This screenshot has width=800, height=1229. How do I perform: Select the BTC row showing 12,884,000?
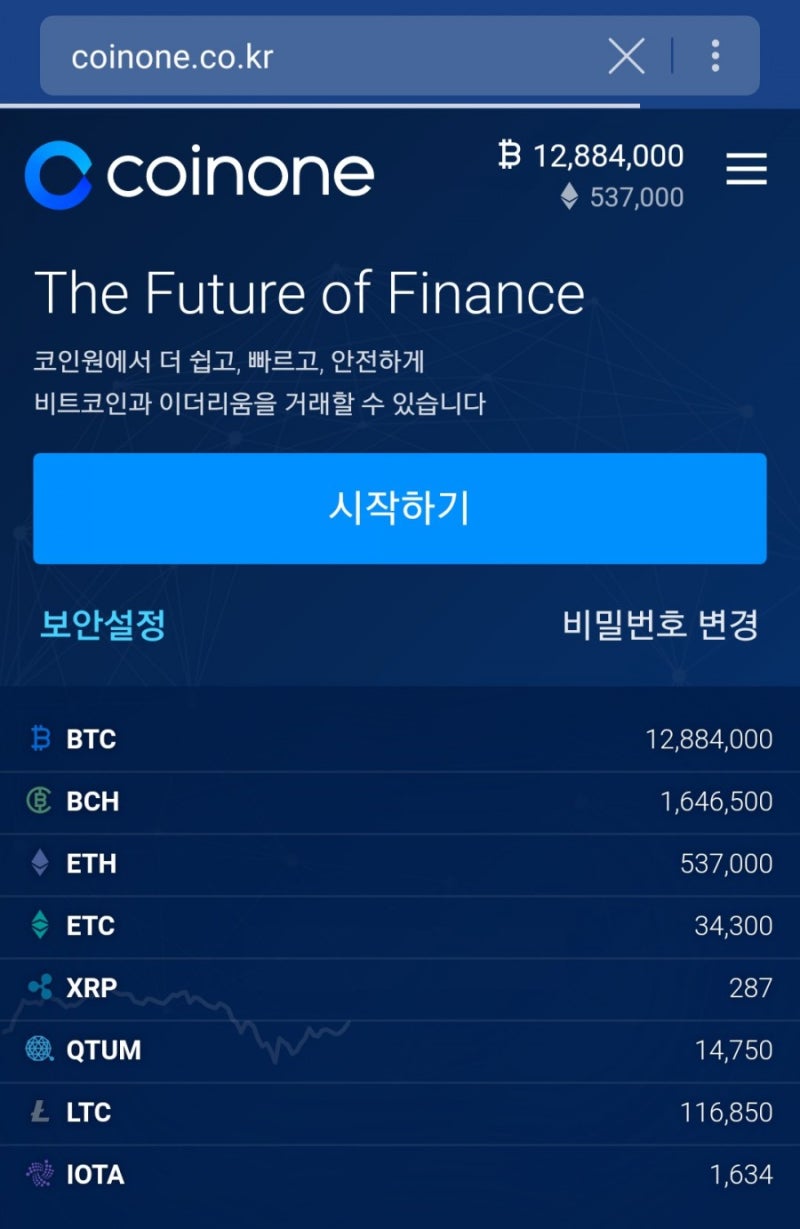click(400, 739)
